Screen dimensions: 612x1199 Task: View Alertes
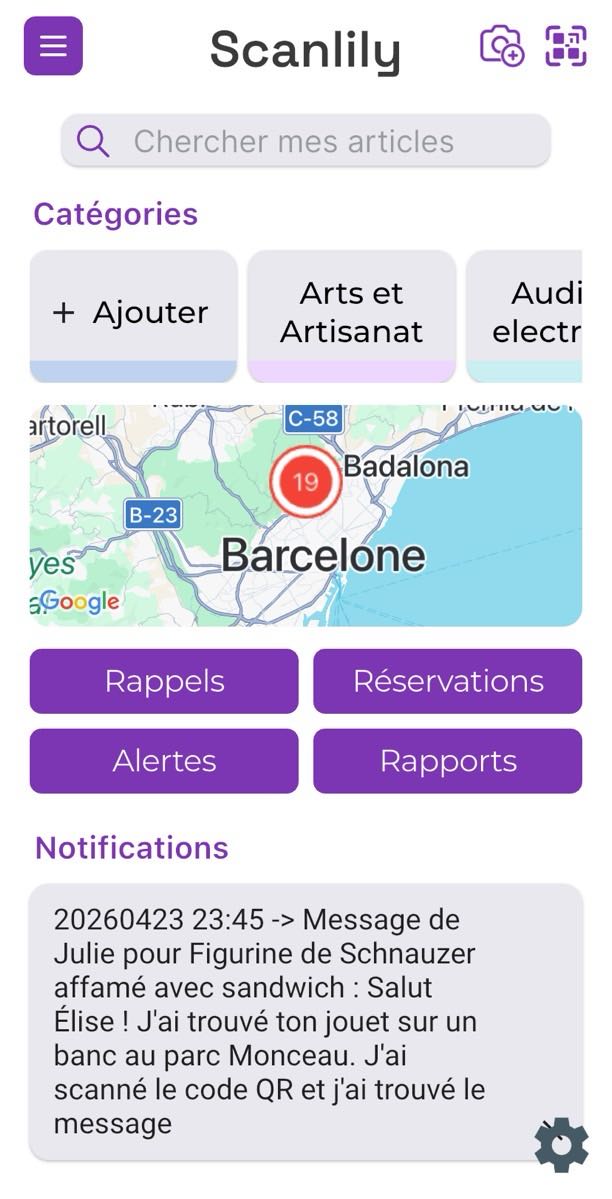164,761
